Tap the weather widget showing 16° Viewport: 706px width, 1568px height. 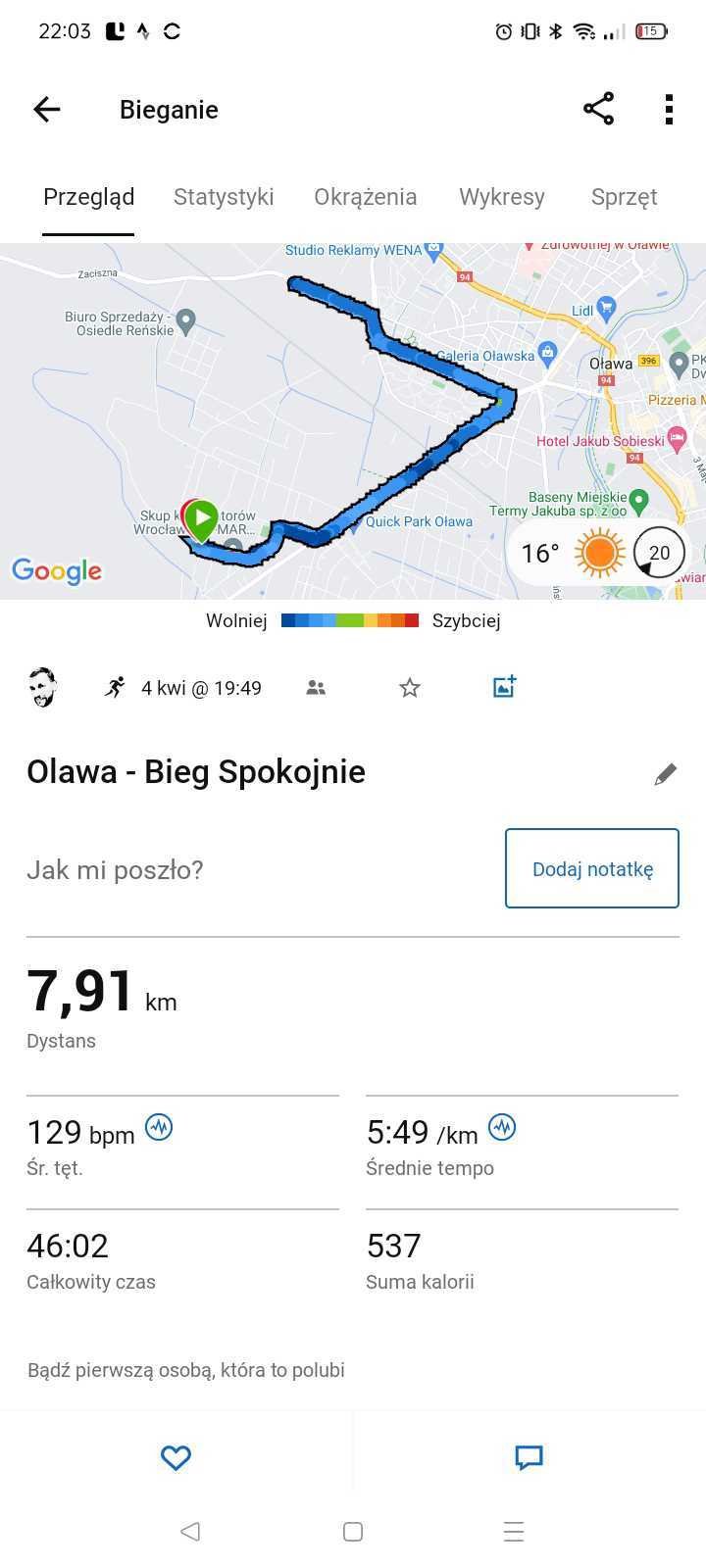pos(599,553)
